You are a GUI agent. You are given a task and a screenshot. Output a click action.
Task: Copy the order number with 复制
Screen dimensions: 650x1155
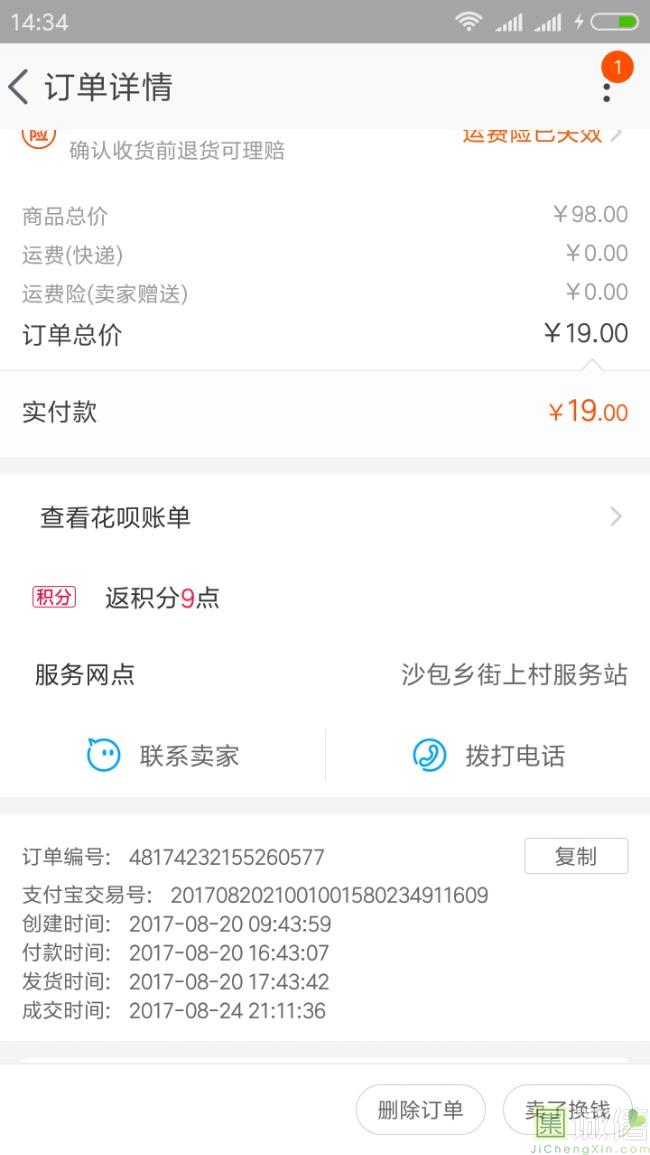576,856
